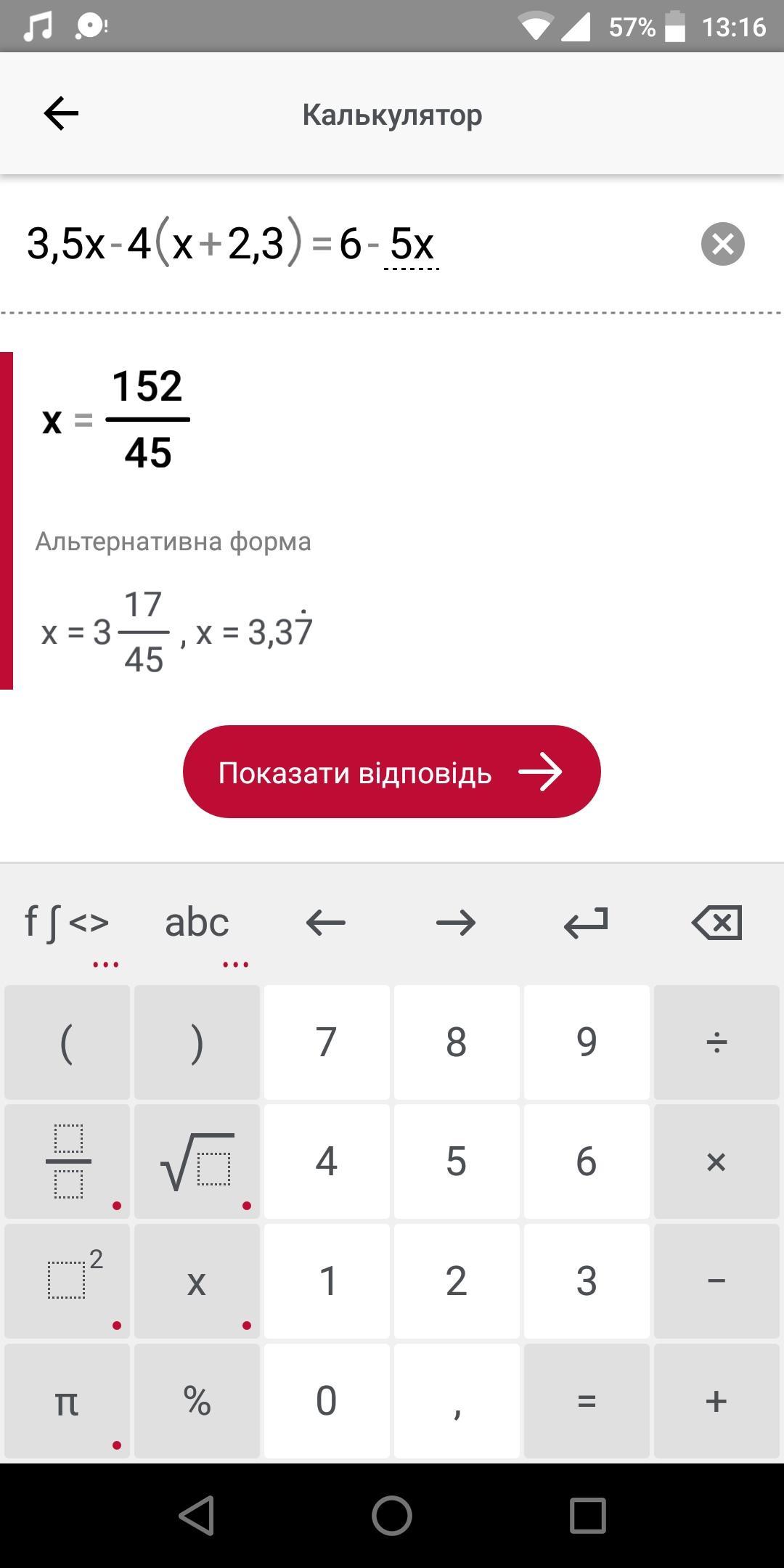784x1568 pixels.
Task: Open the functions and integrals keyboard tab
Action: pos(67,923)
